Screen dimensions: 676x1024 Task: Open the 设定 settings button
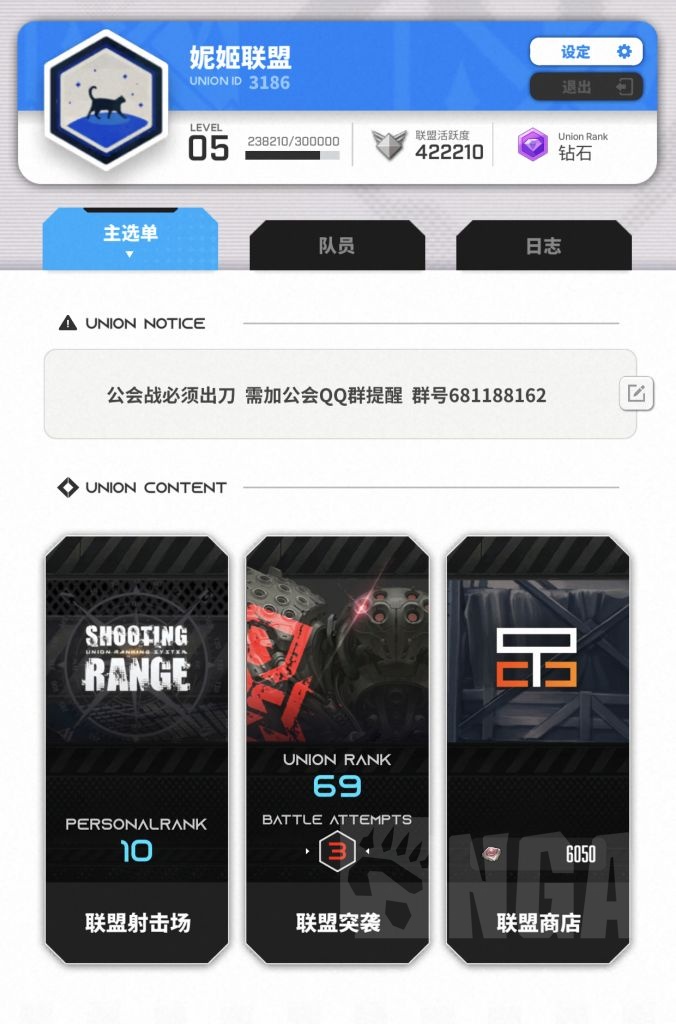tap(586, 52)
